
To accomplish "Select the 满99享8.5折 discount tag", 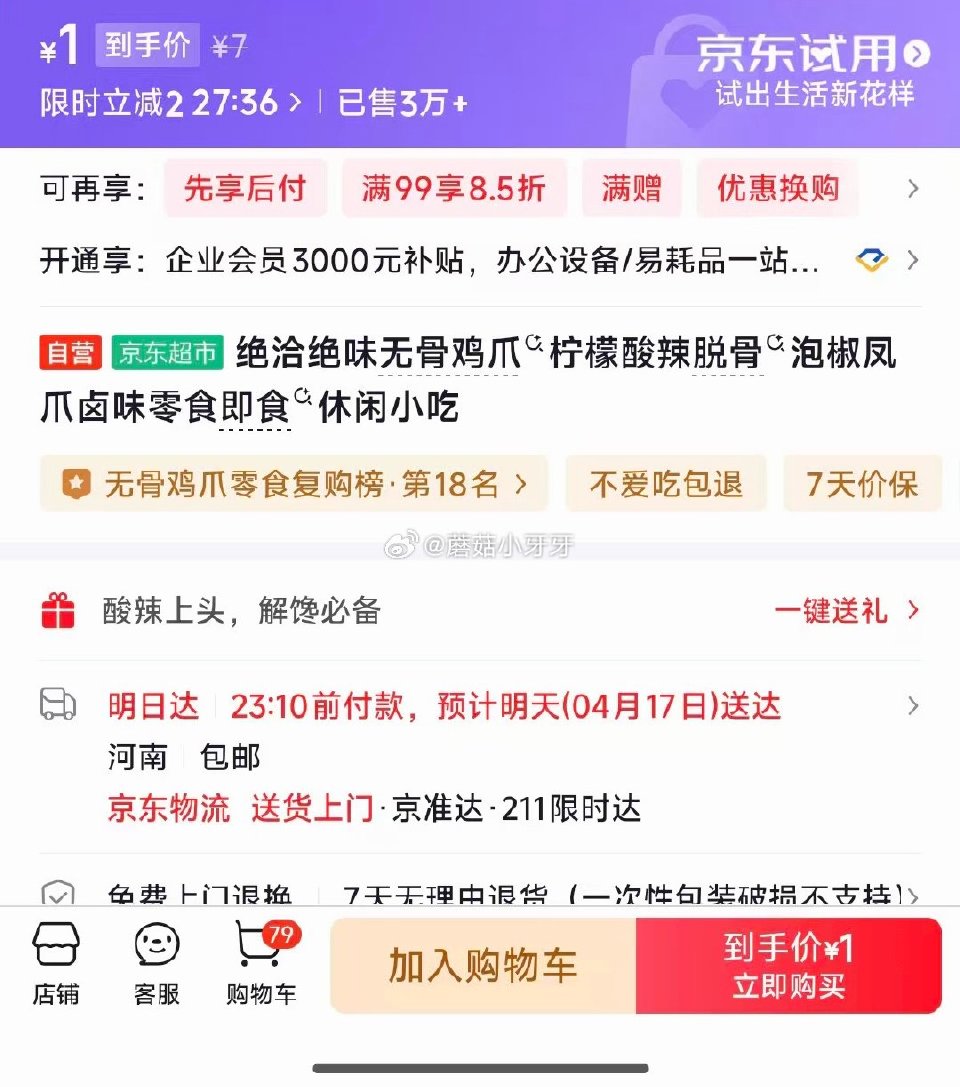I will pos(455,188).
